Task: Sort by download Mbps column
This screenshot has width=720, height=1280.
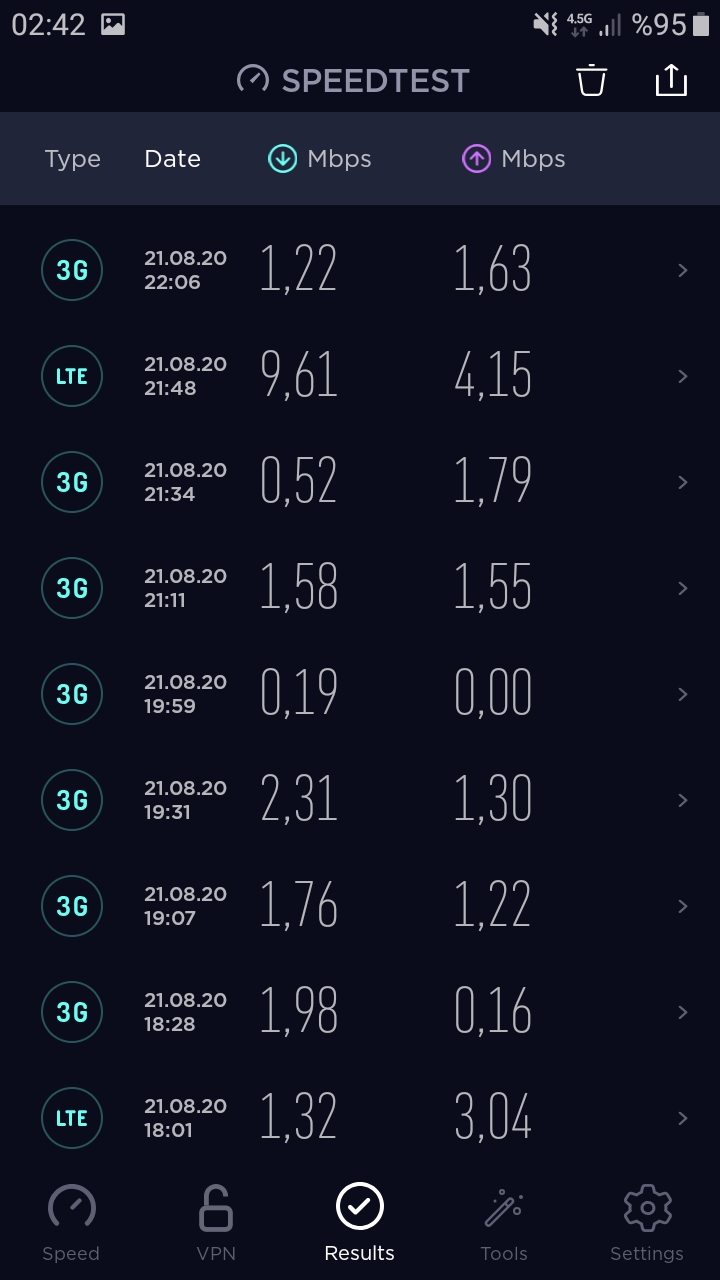Action: coord(320,159)
